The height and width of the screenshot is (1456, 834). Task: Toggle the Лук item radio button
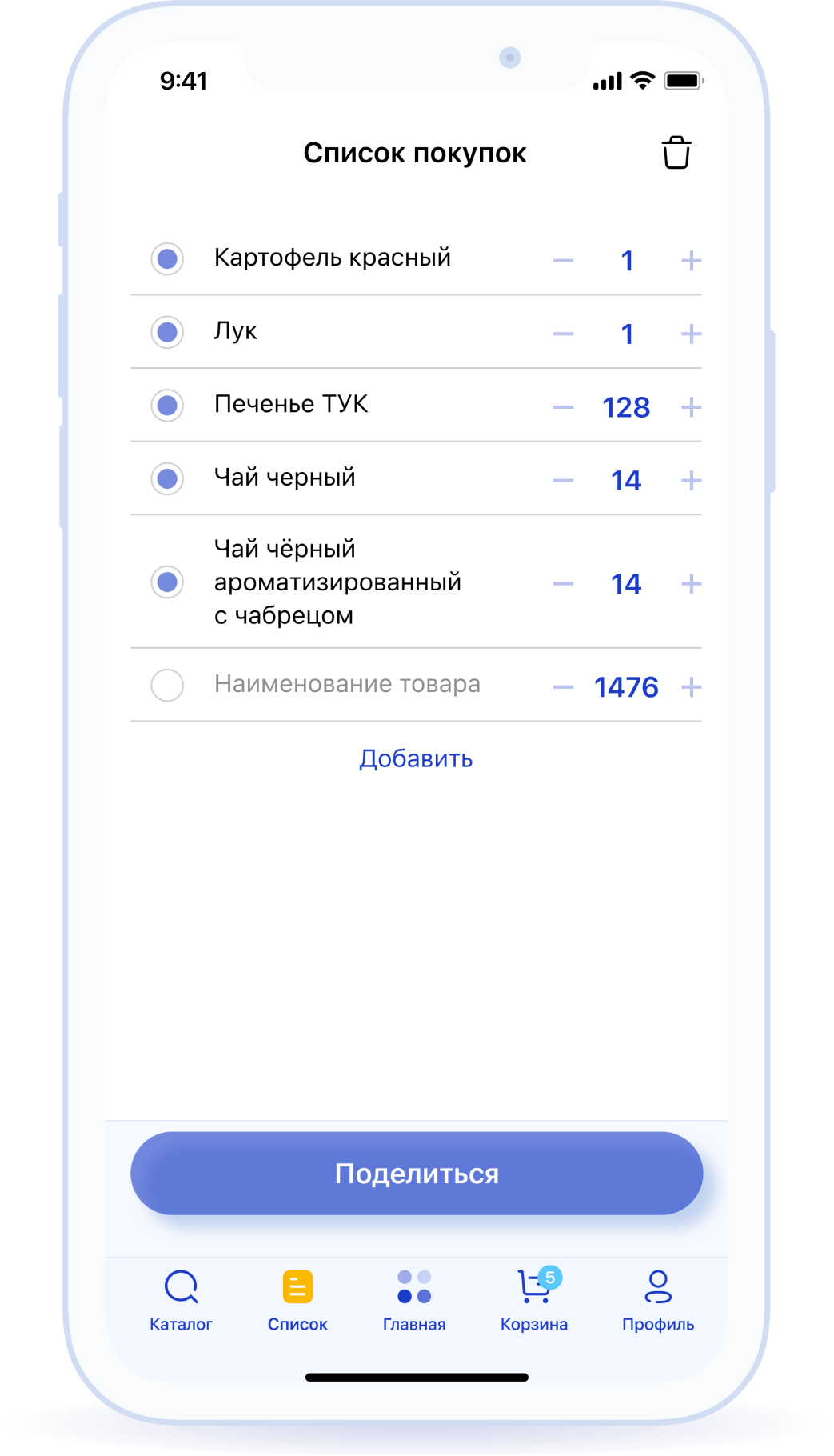coord(166,332)
